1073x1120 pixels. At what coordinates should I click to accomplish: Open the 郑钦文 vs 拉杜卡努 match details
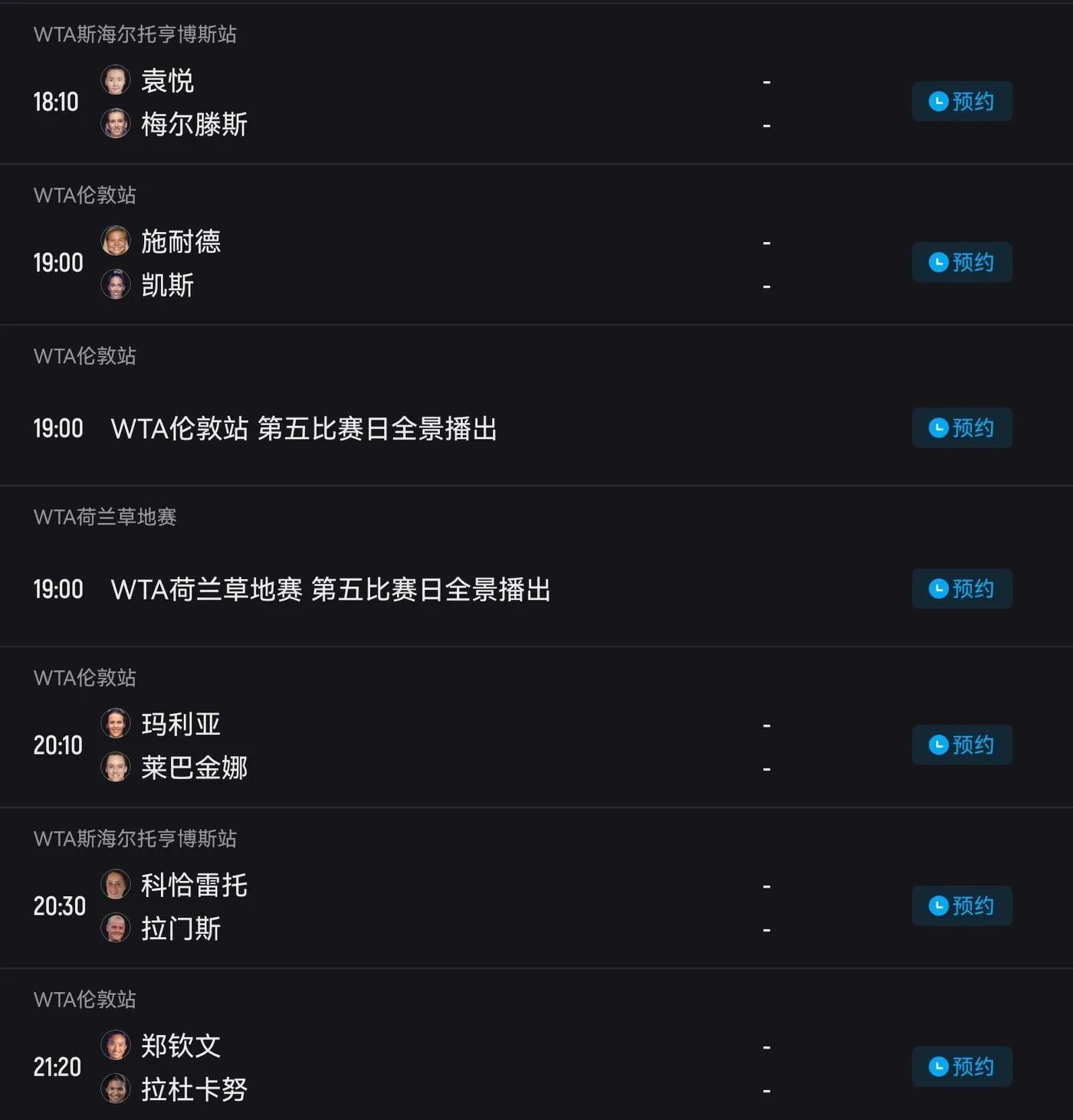(x=460, y=1067)
